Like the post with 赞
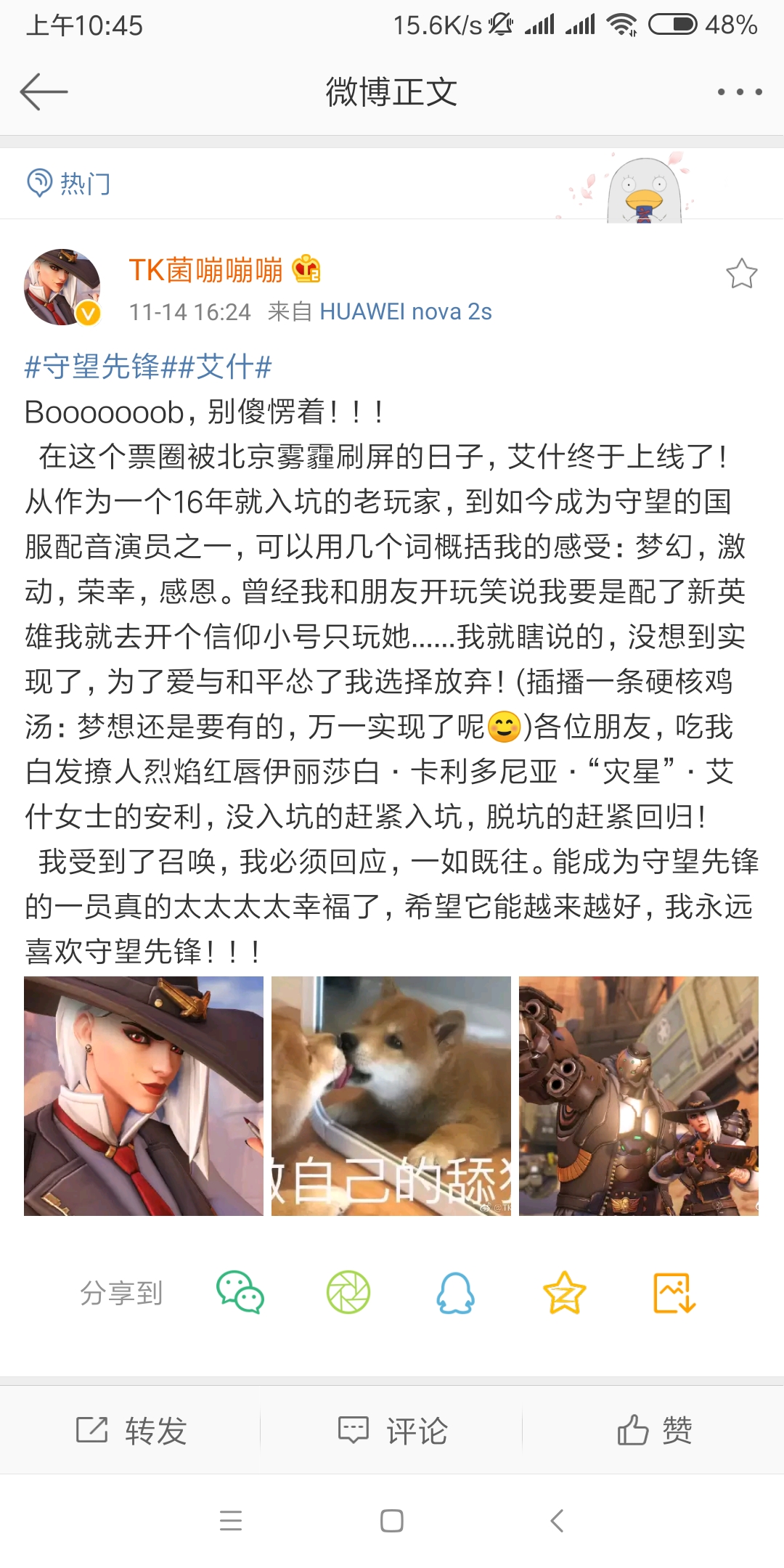784x1568 pixels. [x=655, y=1430]
